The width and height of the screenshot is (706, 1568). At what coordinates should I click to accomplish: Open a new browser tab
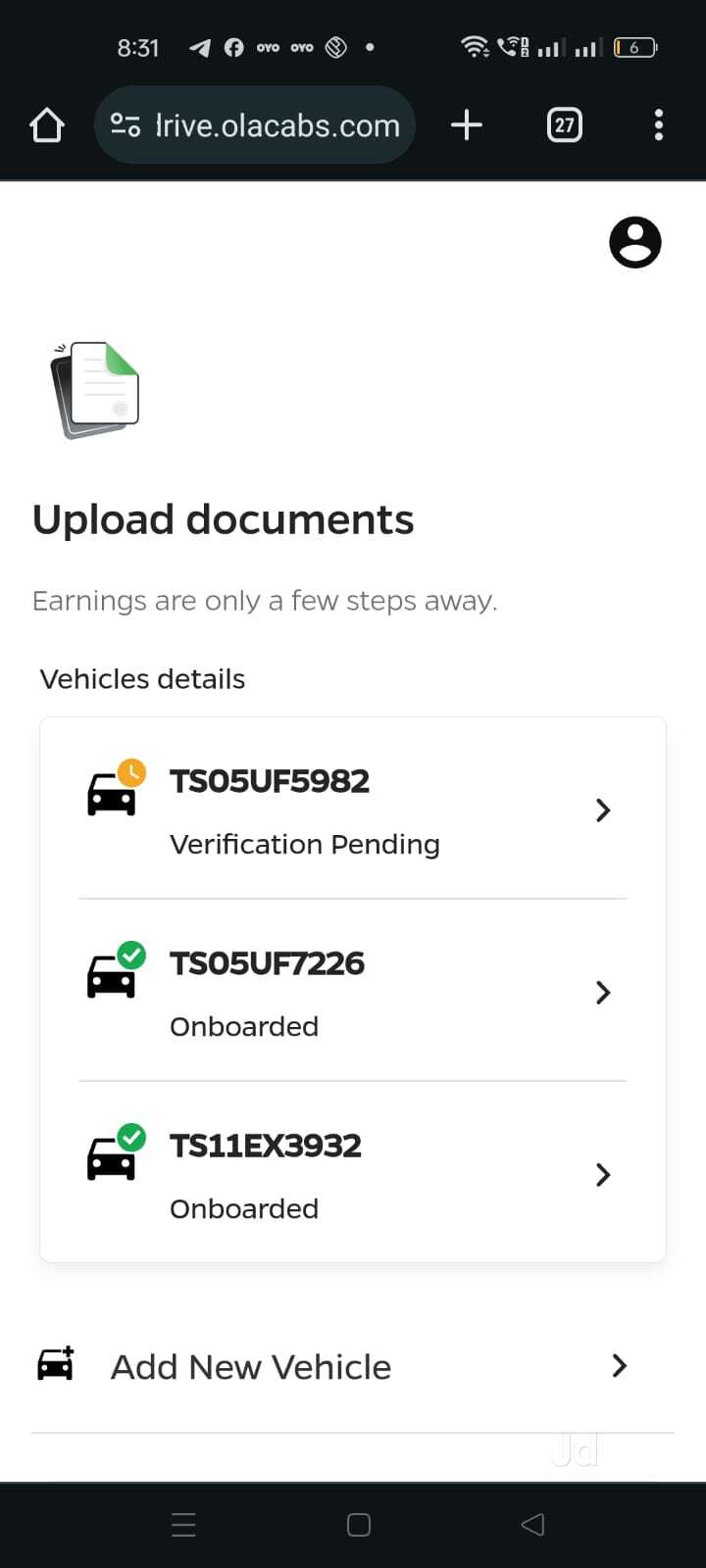click(x=467, y=125)
